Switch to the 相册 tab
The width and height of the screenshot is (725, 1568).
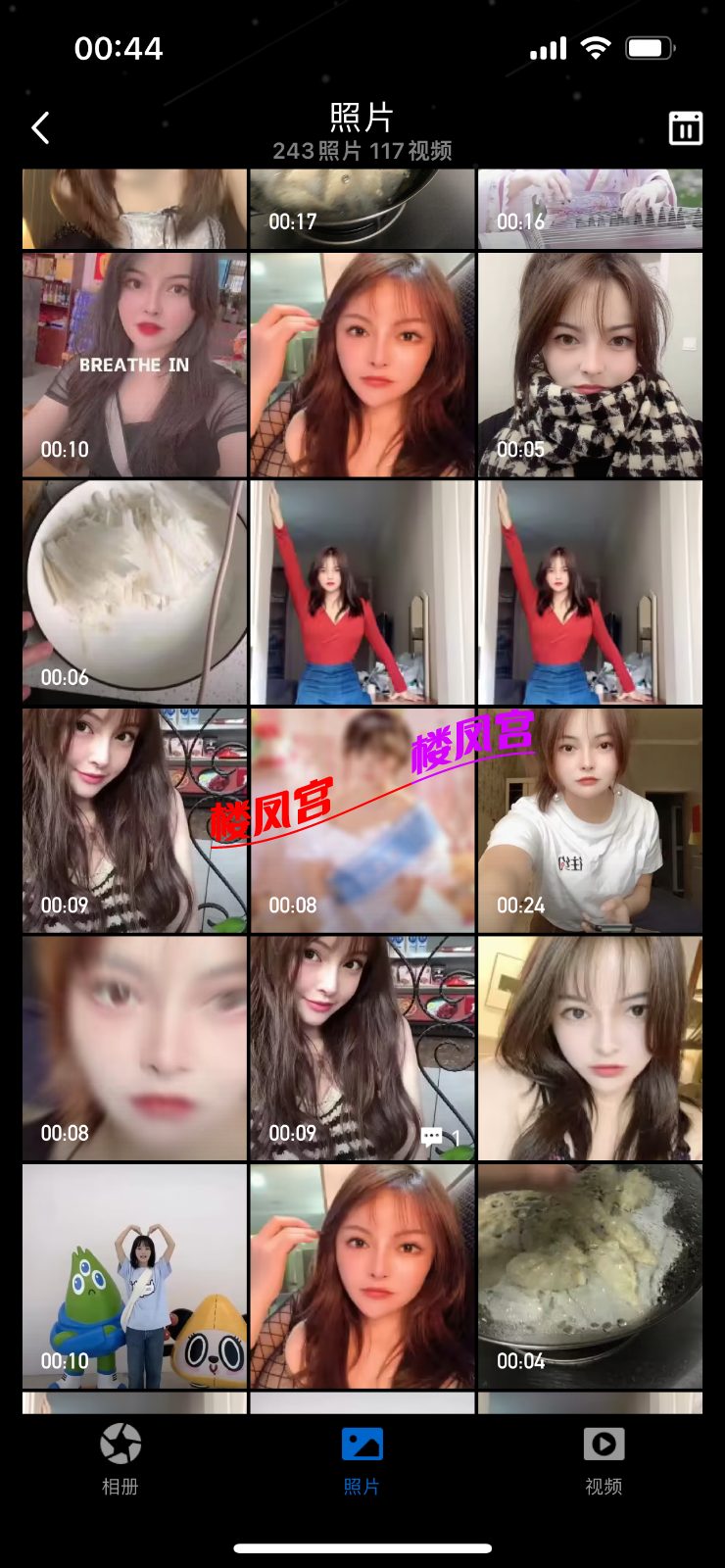(121, 1458)
